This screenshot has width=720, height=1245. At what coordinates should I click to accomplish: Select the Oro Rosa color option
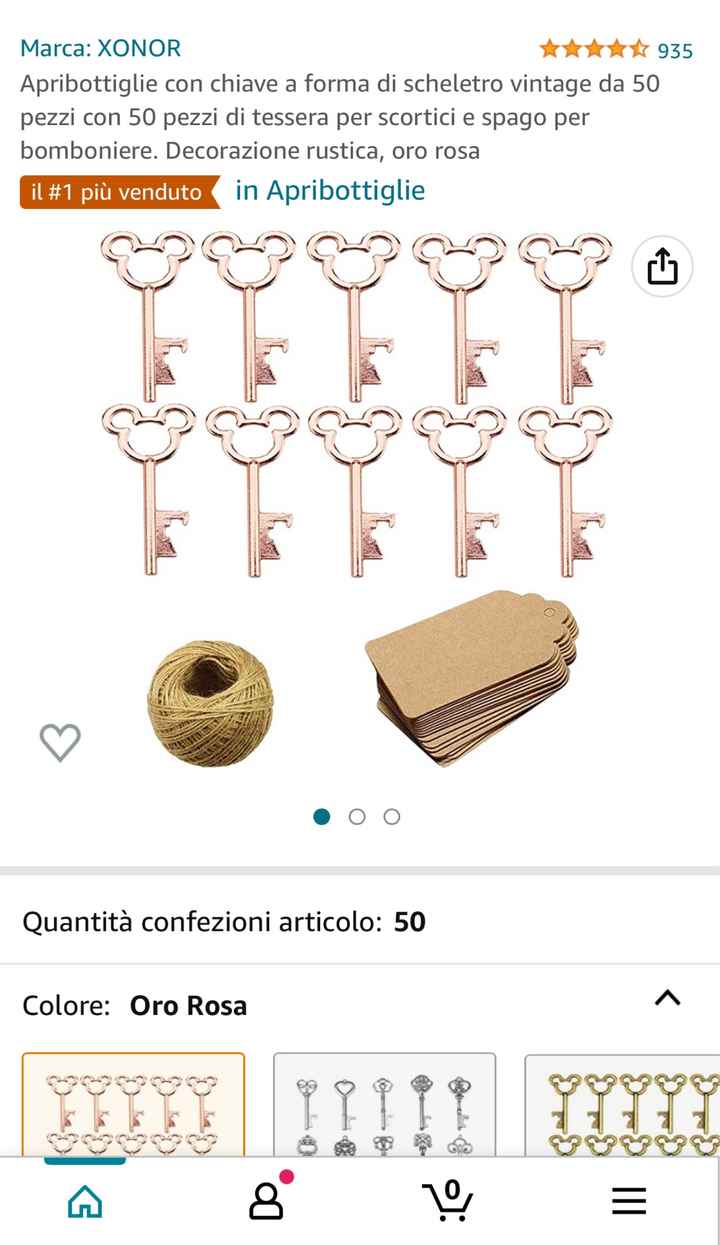click(133, 1105)
